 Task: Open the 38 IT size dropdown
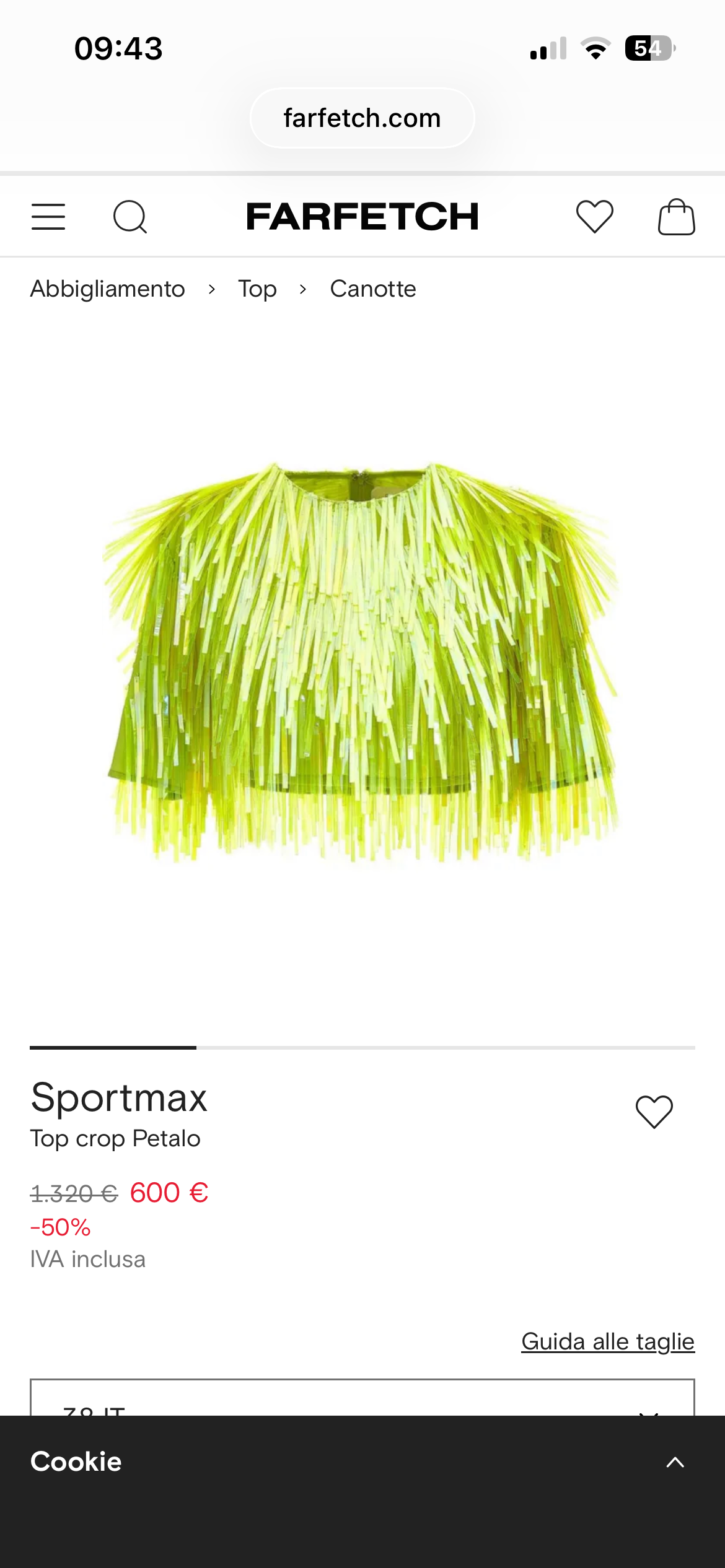coord(362,1401)
